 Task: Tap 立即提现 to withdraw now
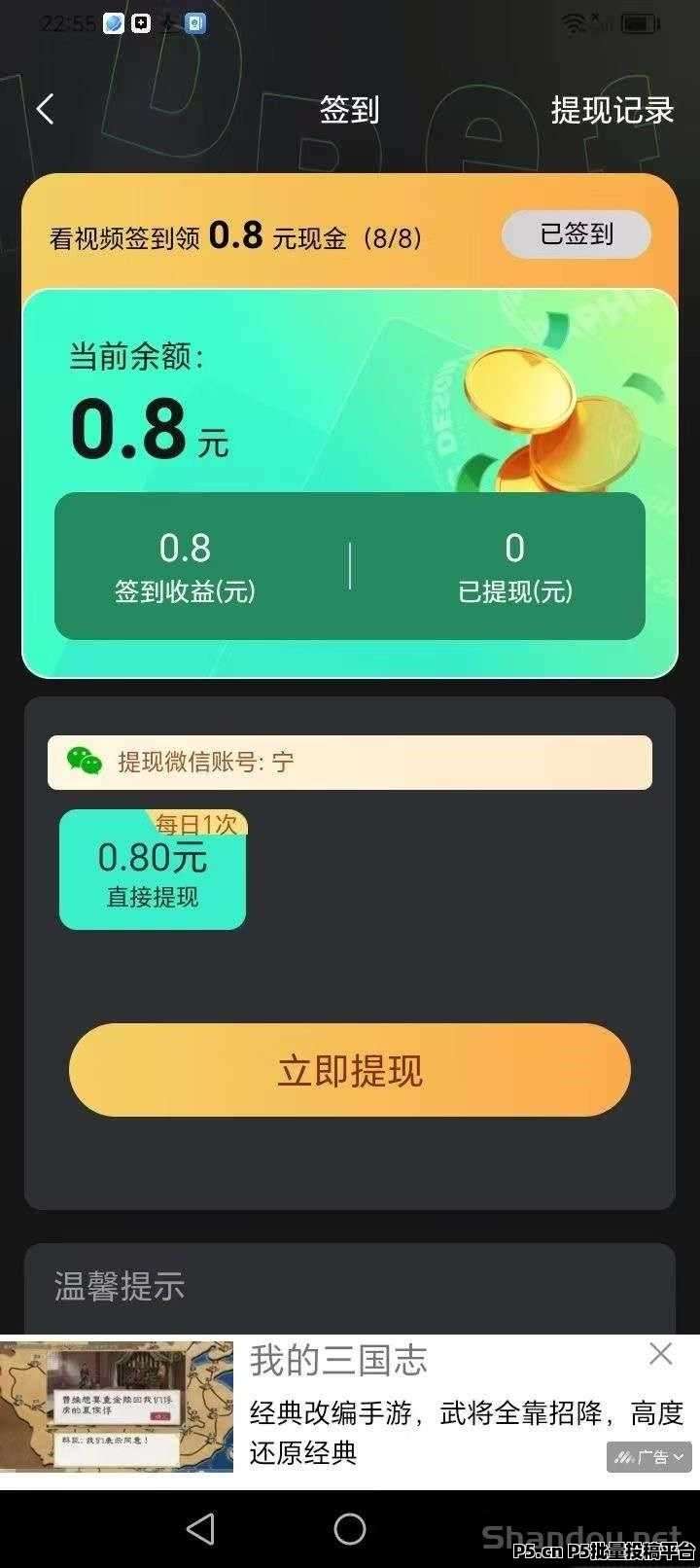tap(350, 1070)
